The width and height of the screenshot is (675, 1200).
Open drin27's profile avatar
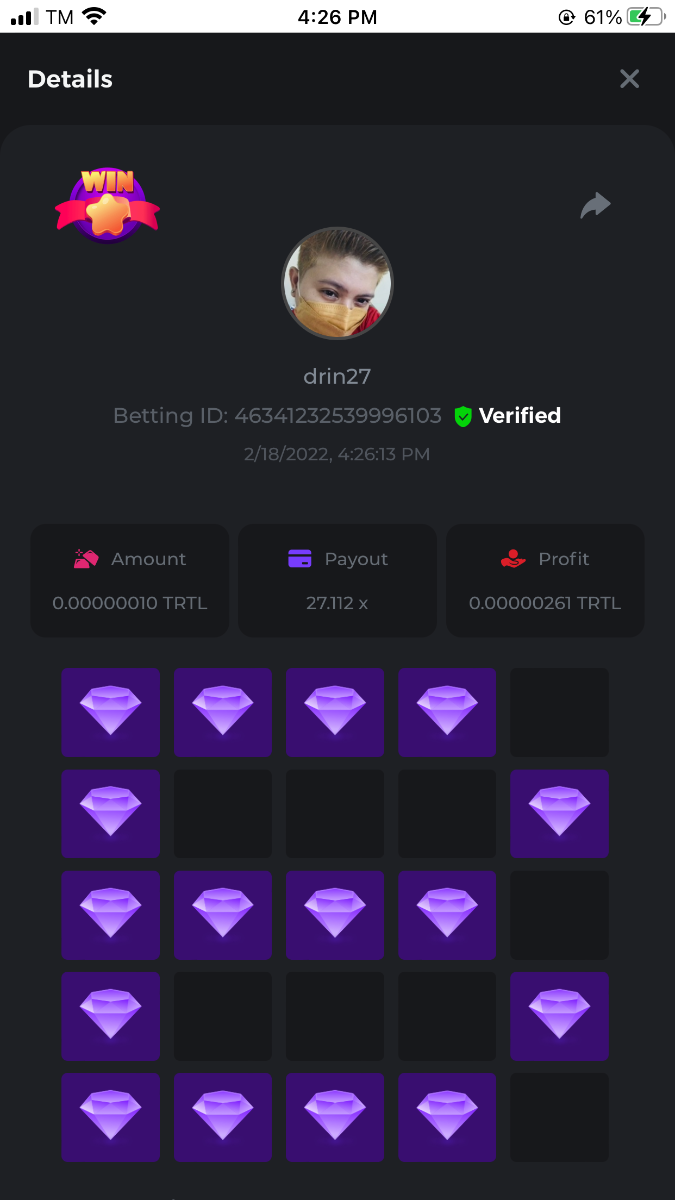[x=338, y=283]
